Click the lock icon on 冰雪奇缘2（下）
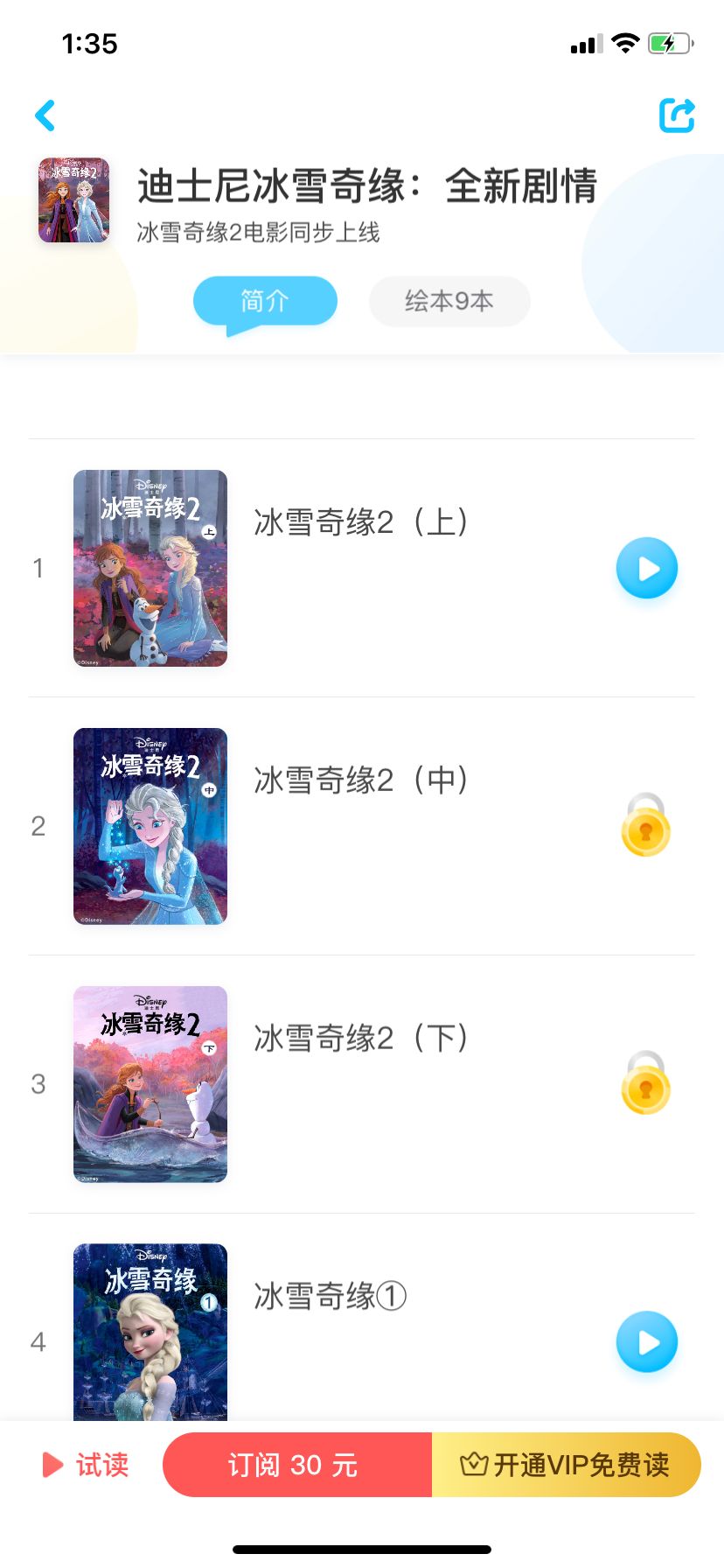The height and width of the screenshot is (1568, 724). tap(646, 1085)
